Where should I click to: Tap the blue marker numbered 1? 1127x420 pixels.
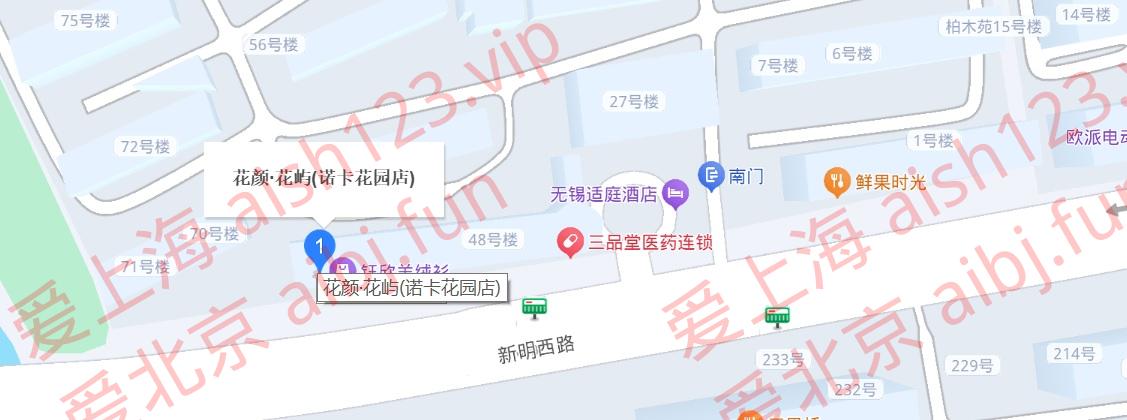click(x=318, y=245)
